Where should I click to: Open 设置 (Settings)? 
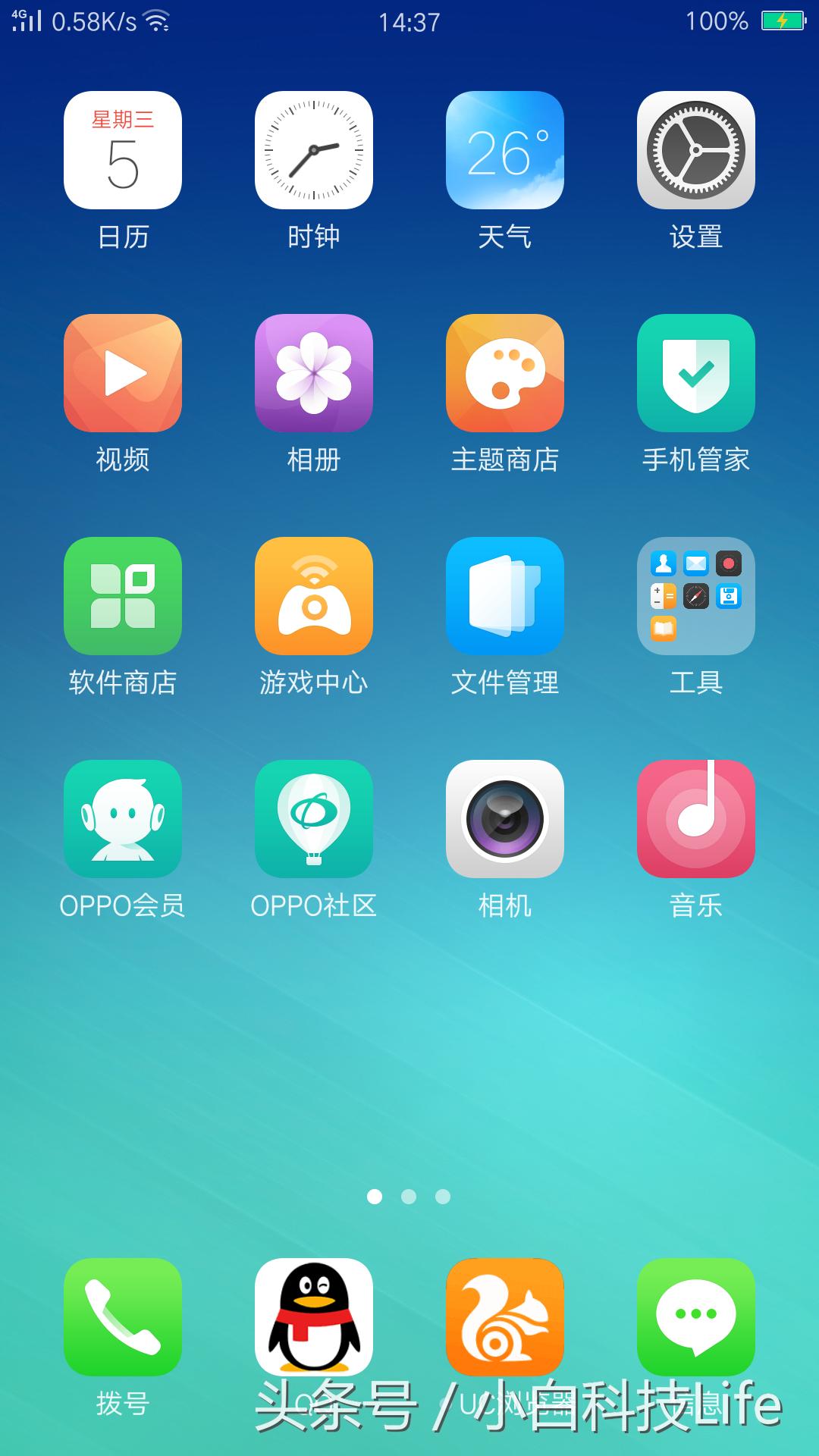695,150
